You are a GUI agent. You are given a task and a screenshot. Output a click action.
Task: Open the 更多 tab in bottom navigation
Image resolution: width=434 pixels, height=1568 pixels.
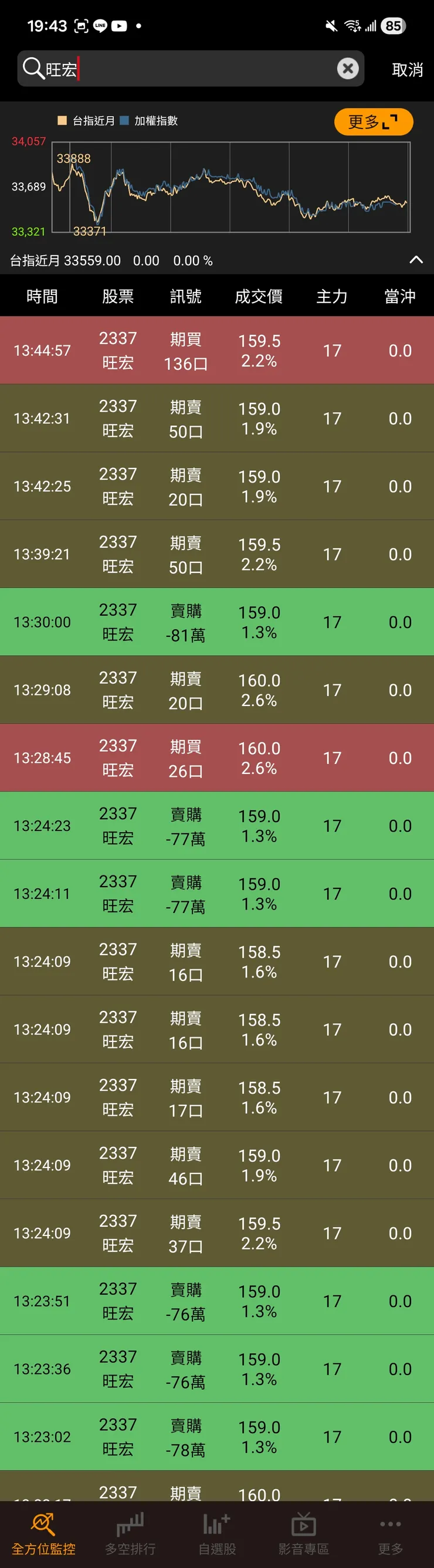[390, 1535]
